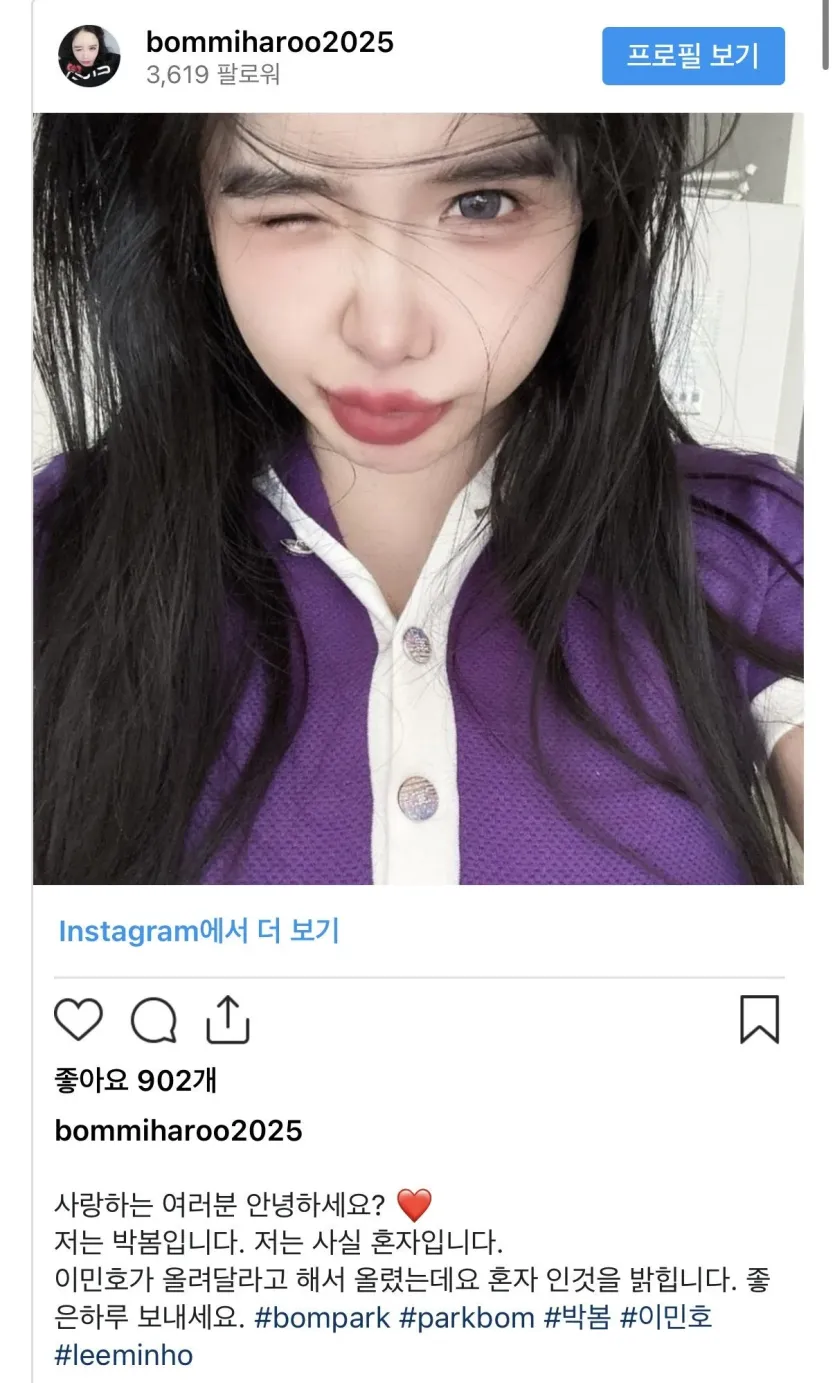Tap the 프로필 보기 button
Viewport: 835px width, 1383px height.
point(693,56)
